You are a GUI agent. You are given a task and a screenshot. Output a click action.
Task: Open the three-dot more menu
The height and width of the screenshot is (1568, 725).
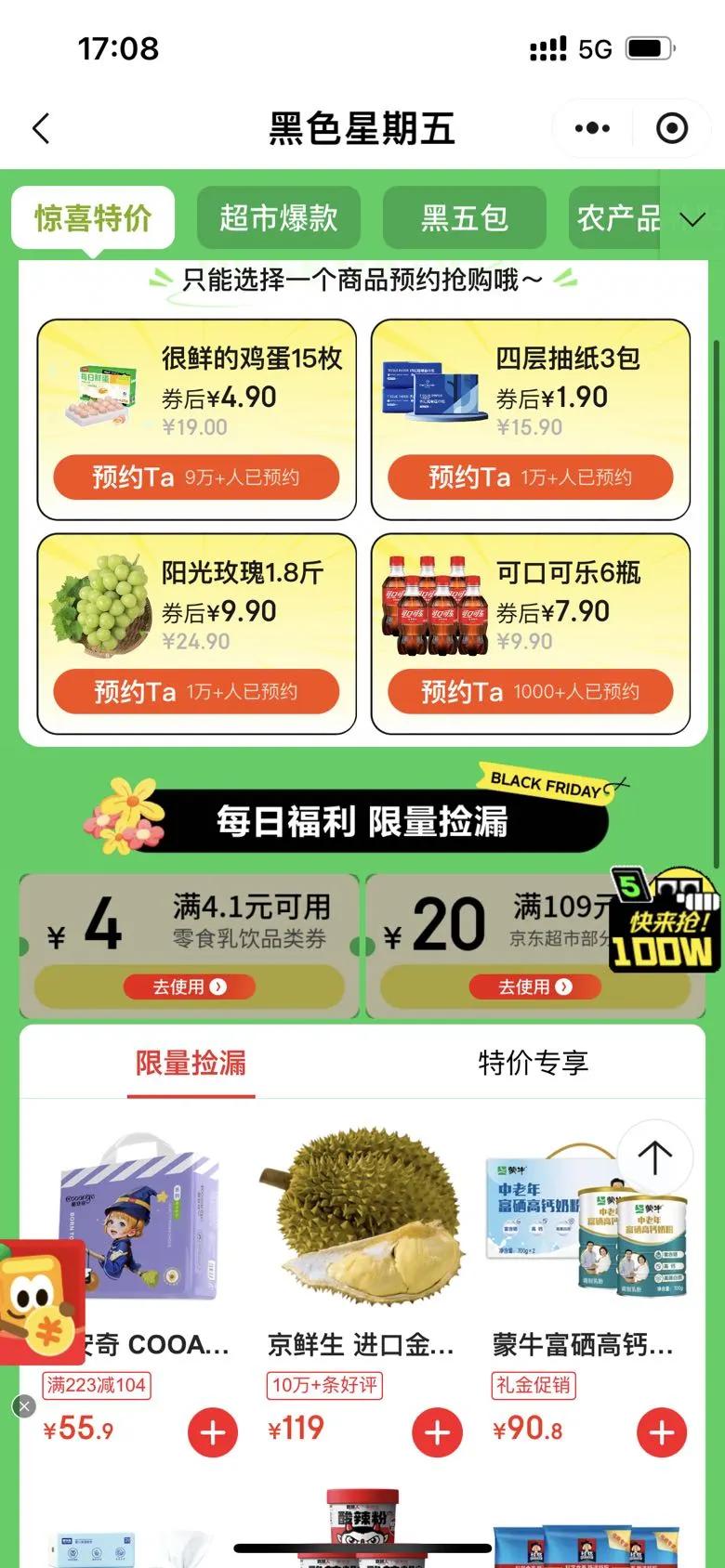click(592, 128)
